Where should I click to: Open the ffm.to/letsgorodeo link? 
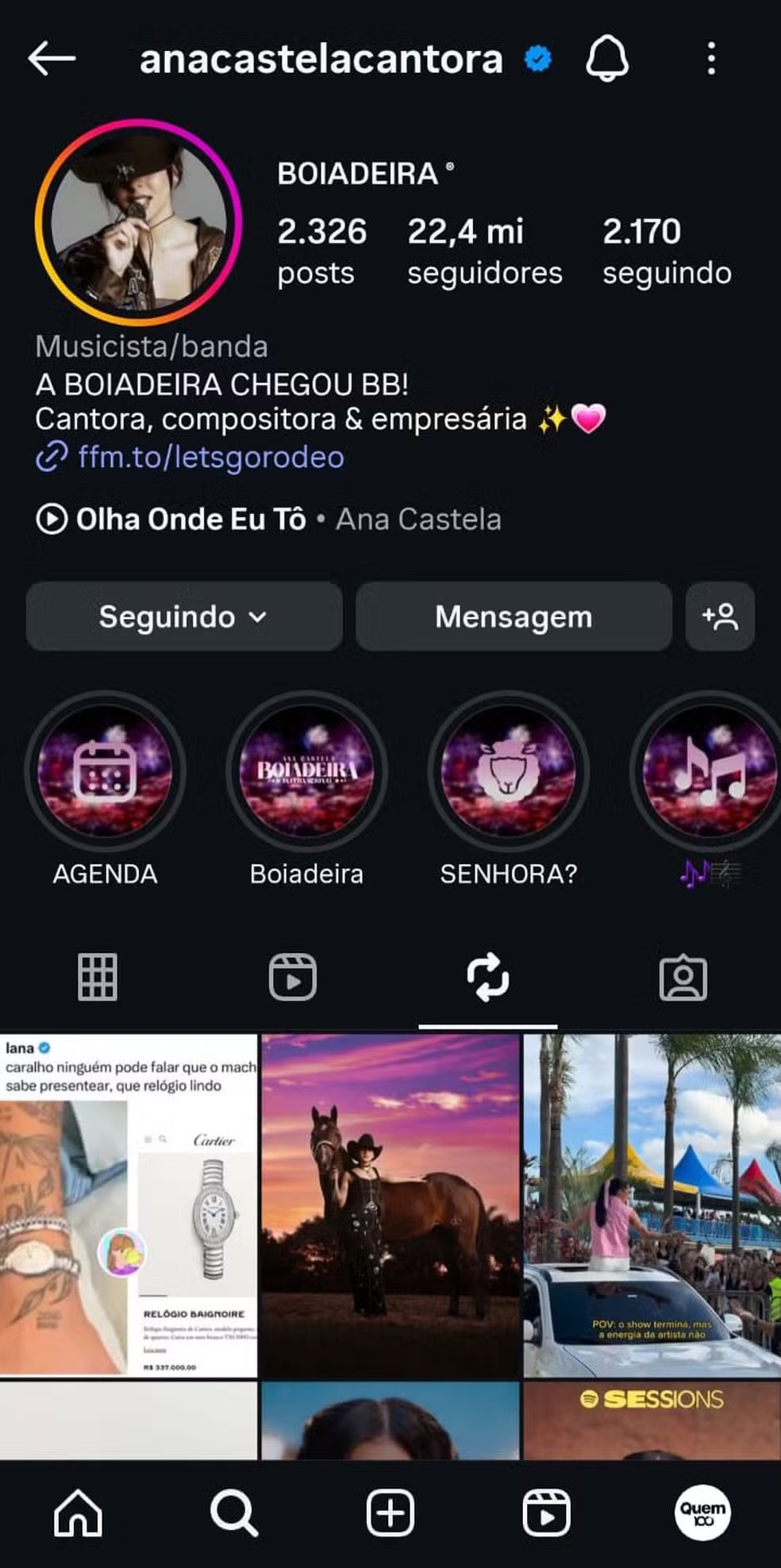tap(210, 458)
